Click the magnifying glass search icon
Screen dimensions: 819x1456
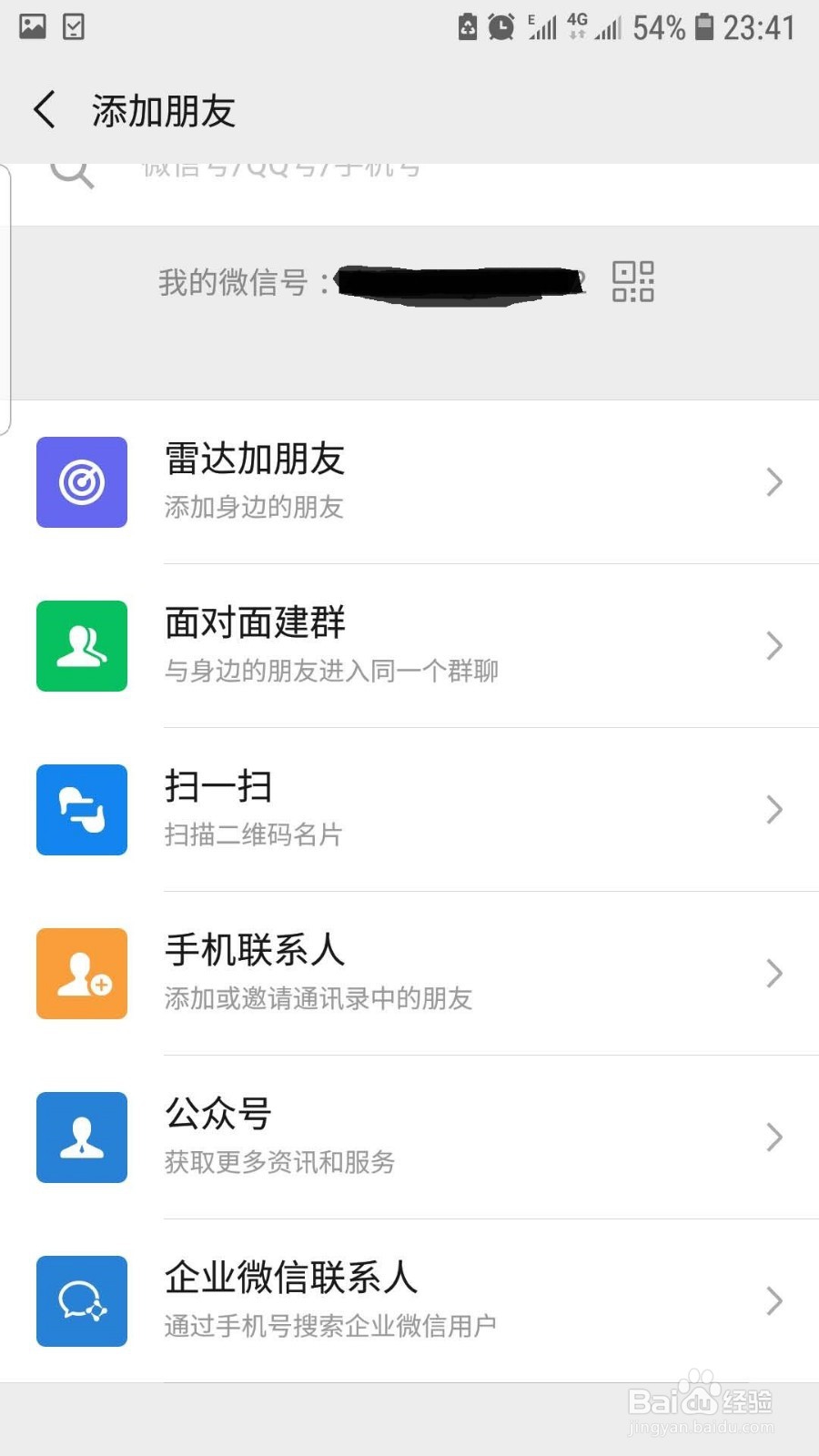73,171
